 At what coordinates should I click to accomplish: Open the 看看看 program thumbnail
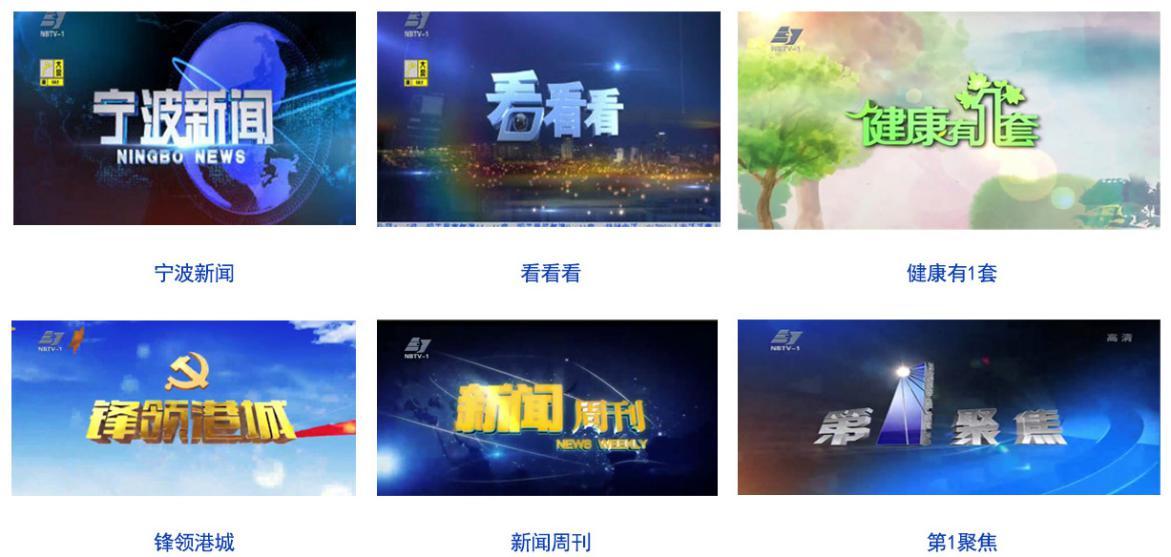pyautogui.click(x=548, y=118)
